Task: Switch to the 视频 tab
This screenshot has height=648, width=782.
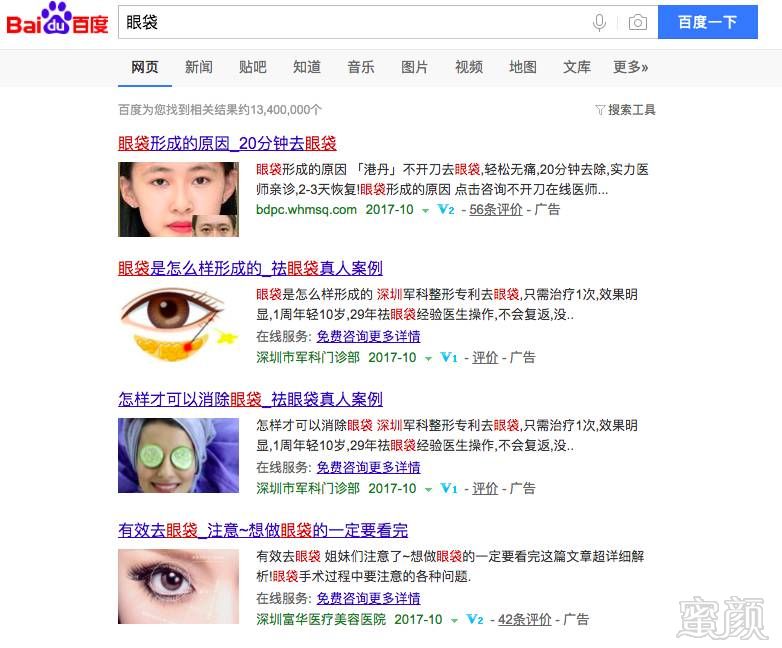Action: click(469, 67)
